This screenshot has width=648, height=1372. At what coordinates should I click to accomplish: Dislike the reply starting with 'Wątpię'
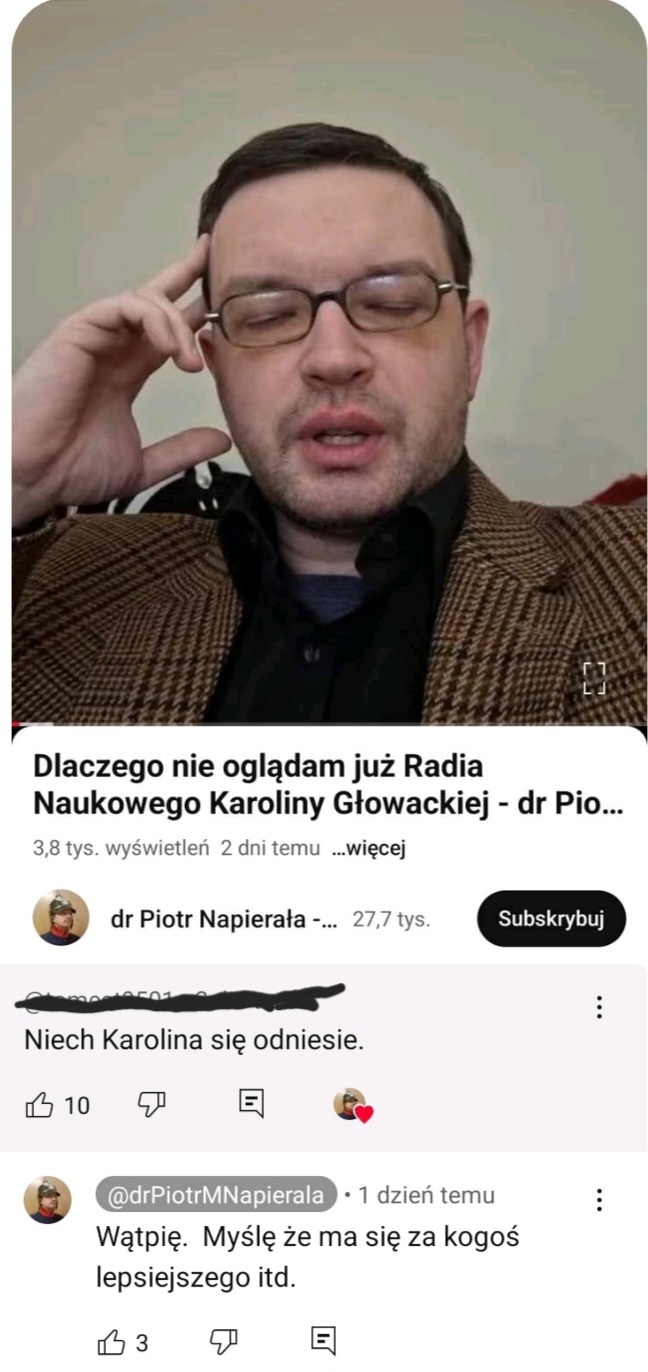[x=224, y=1341]
